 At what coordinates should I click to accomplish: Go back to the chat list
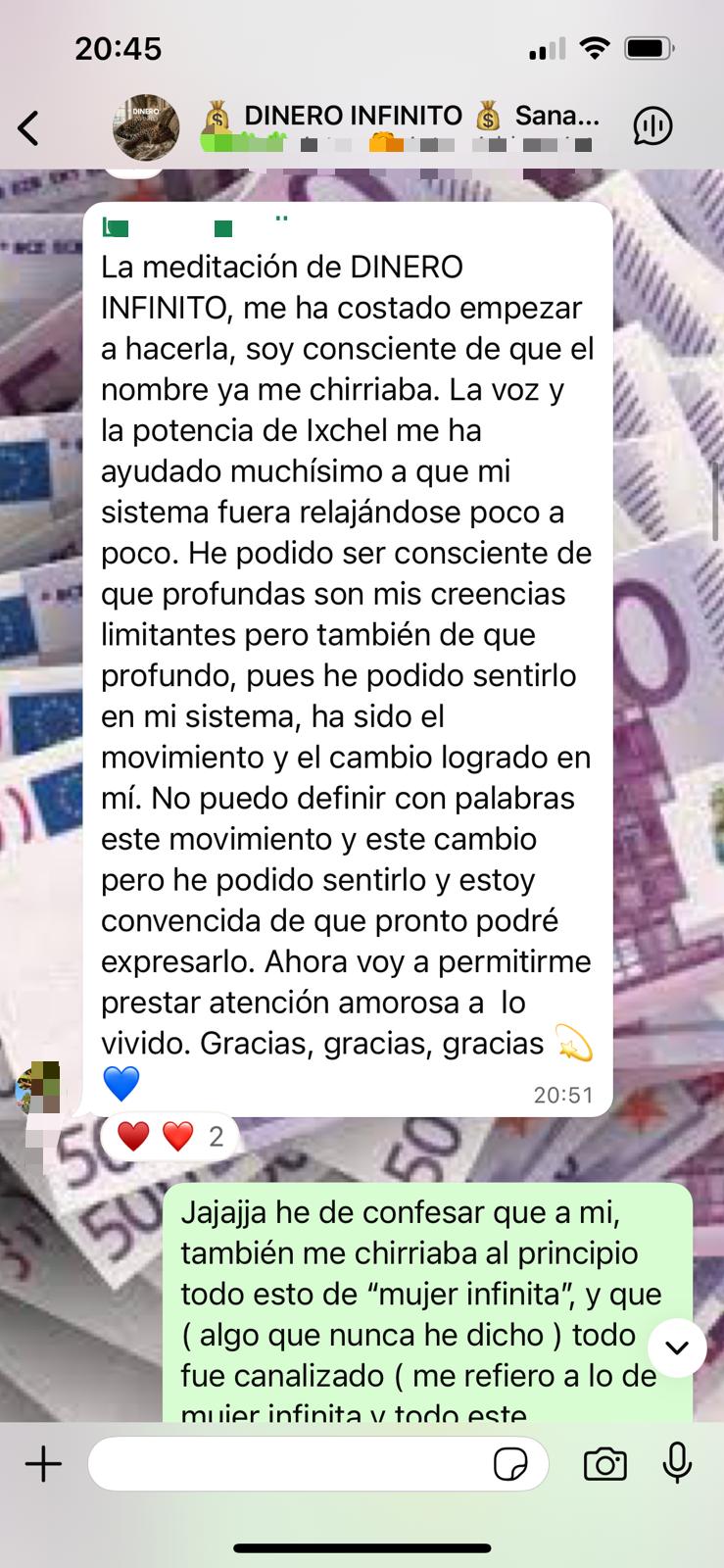point(29,127)
